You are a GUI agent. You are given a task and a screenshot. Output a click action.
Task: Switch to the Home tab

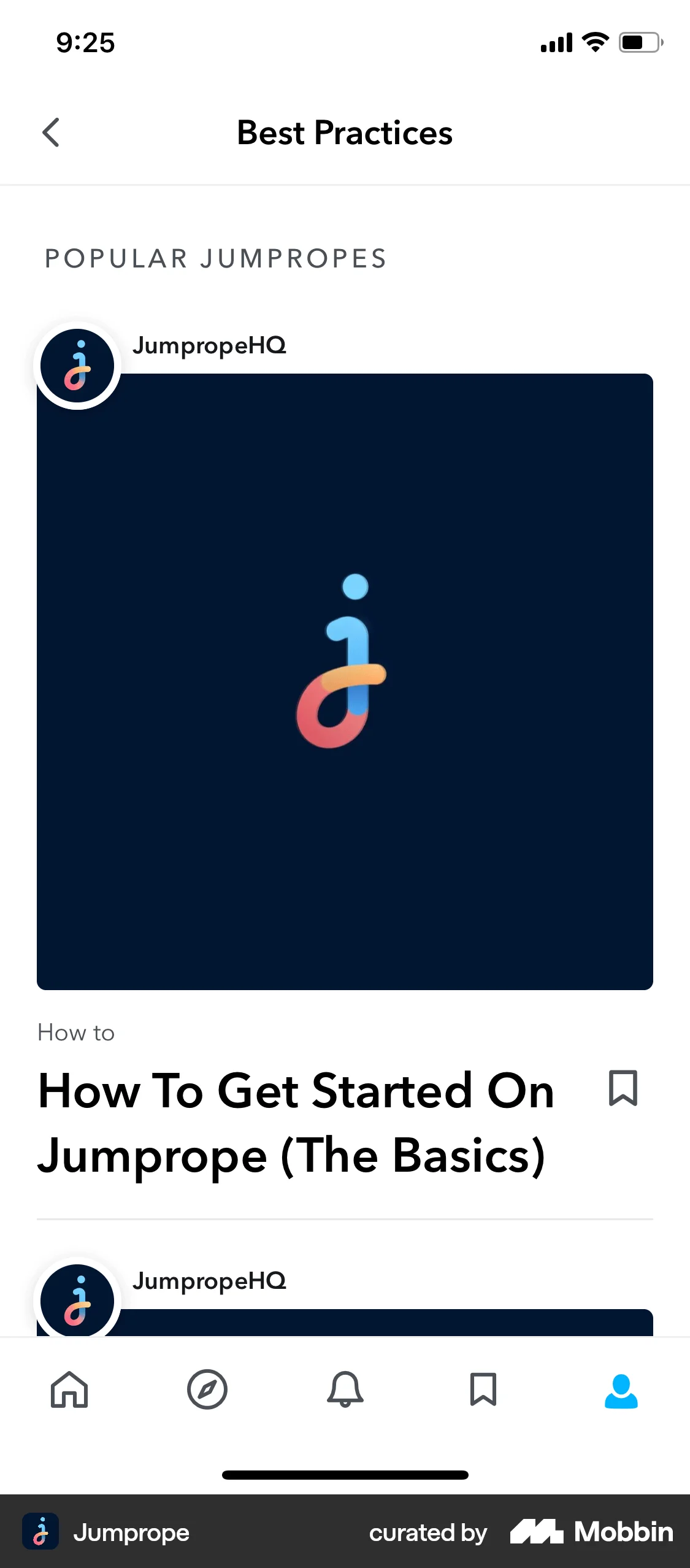[x=69, y=1389]
